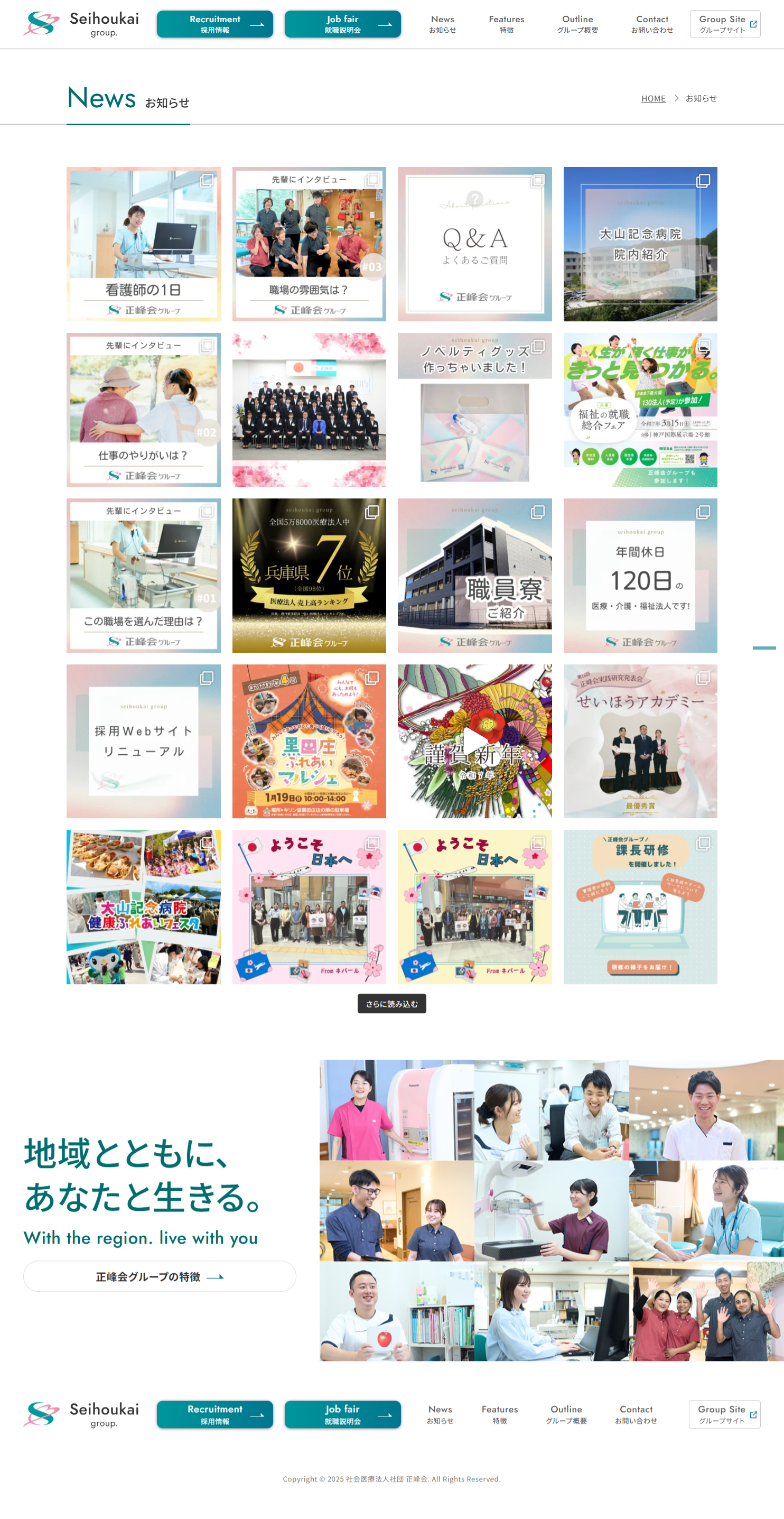Open the 課長研修 tile
Viewport: 784px width, 1519px height.
(640, 907)
